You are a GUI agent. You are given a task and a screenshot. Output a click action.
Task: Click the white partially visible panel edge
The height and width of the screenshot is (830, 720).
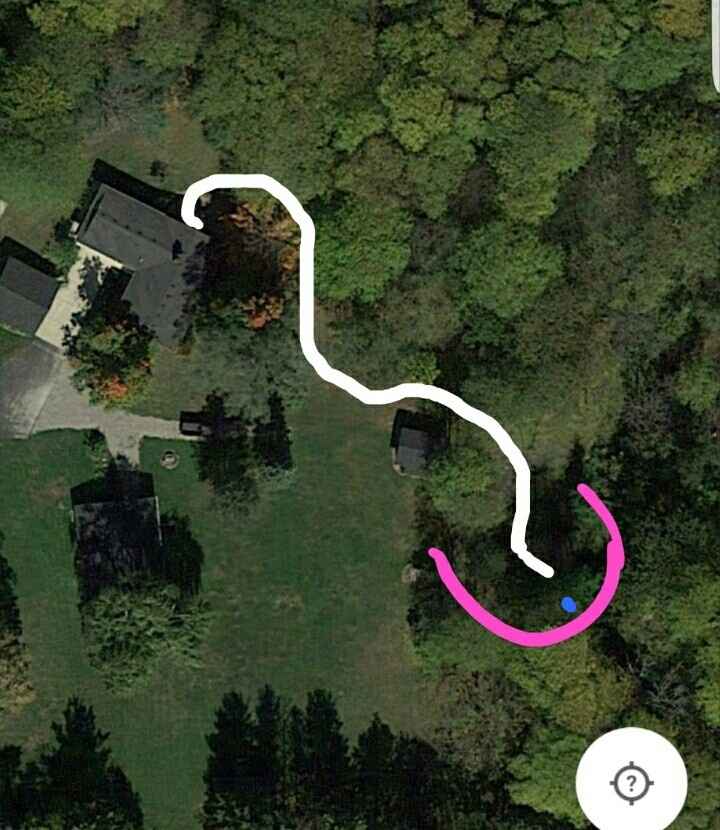coord(715,40)
